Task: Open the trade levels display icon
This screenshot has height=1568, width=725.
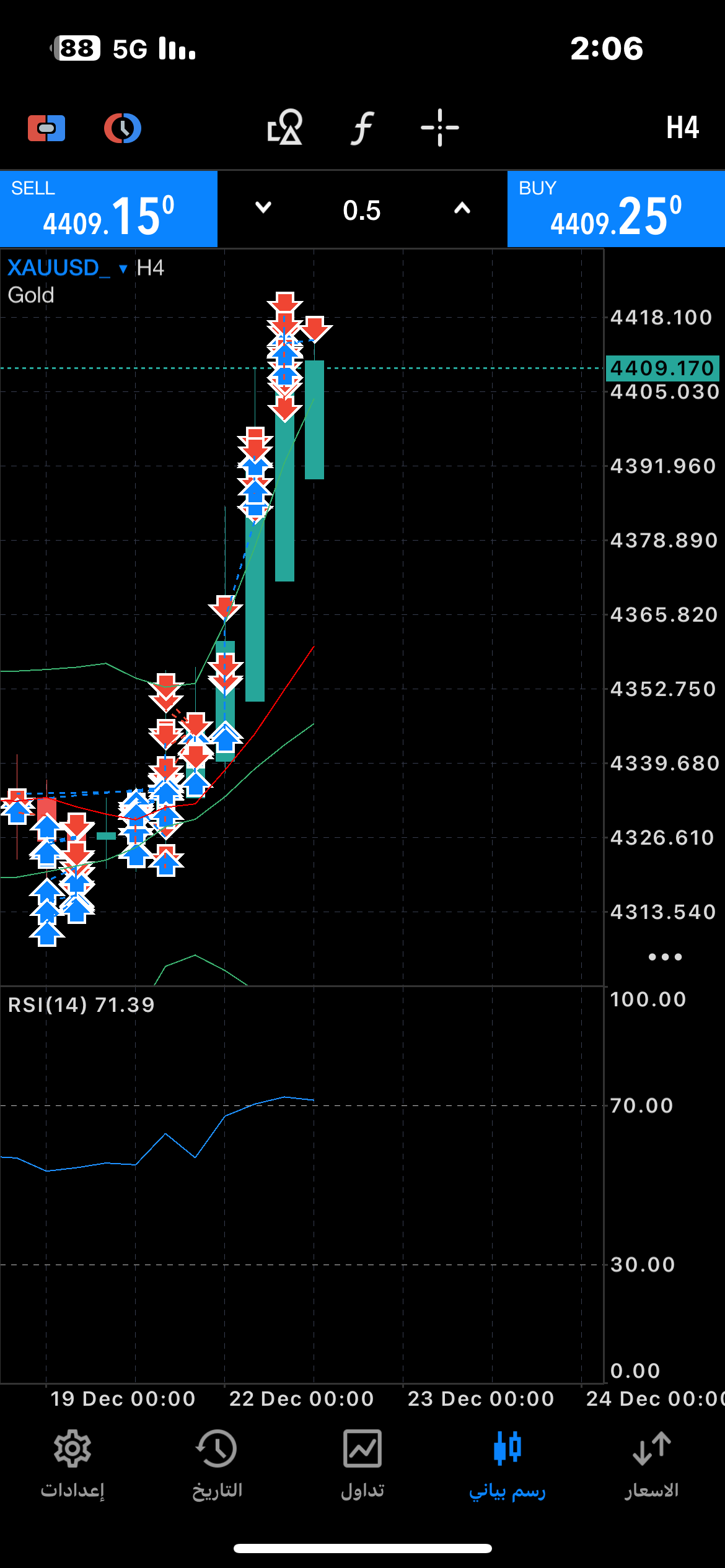Action: click(122, 128)
